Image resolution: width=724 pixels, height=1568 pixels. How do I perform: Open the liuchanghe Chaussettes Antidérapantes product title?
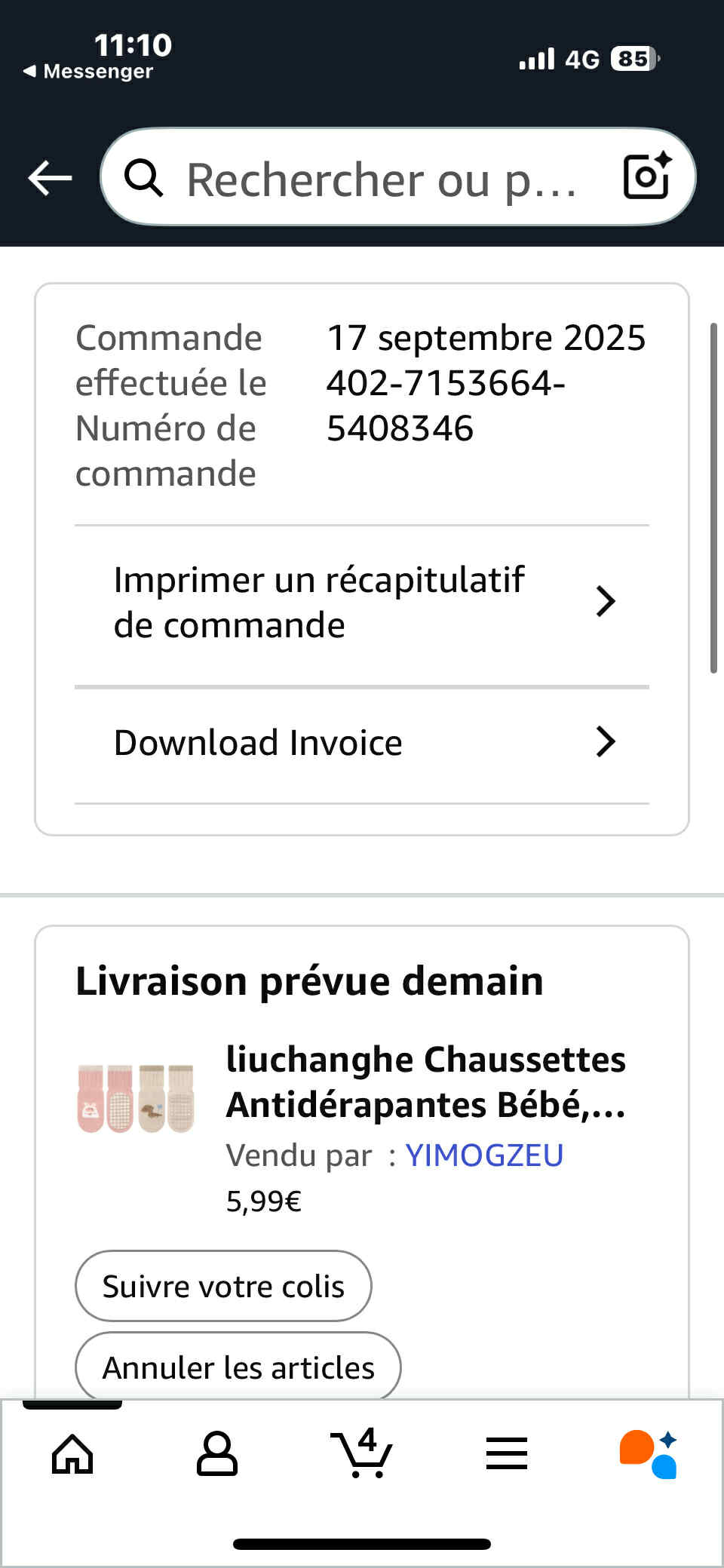pos(425,1082)
